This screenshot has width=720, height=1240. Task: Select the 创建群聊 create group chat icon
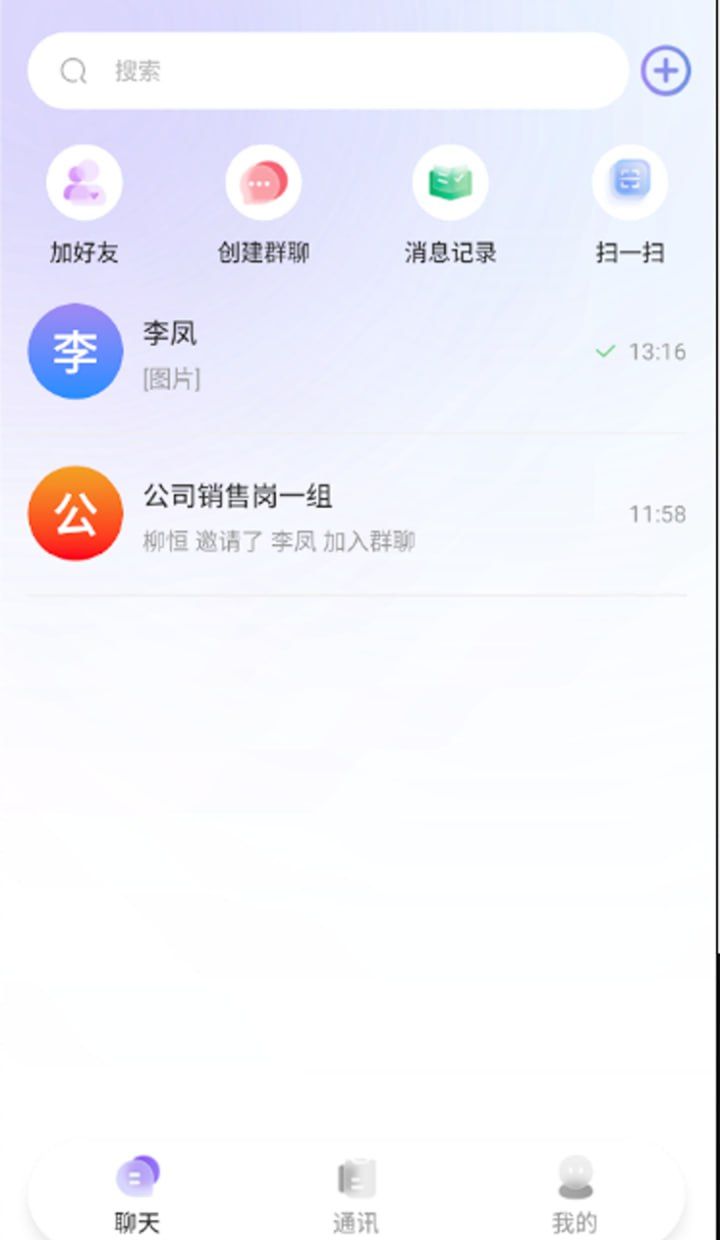point(264,181)
